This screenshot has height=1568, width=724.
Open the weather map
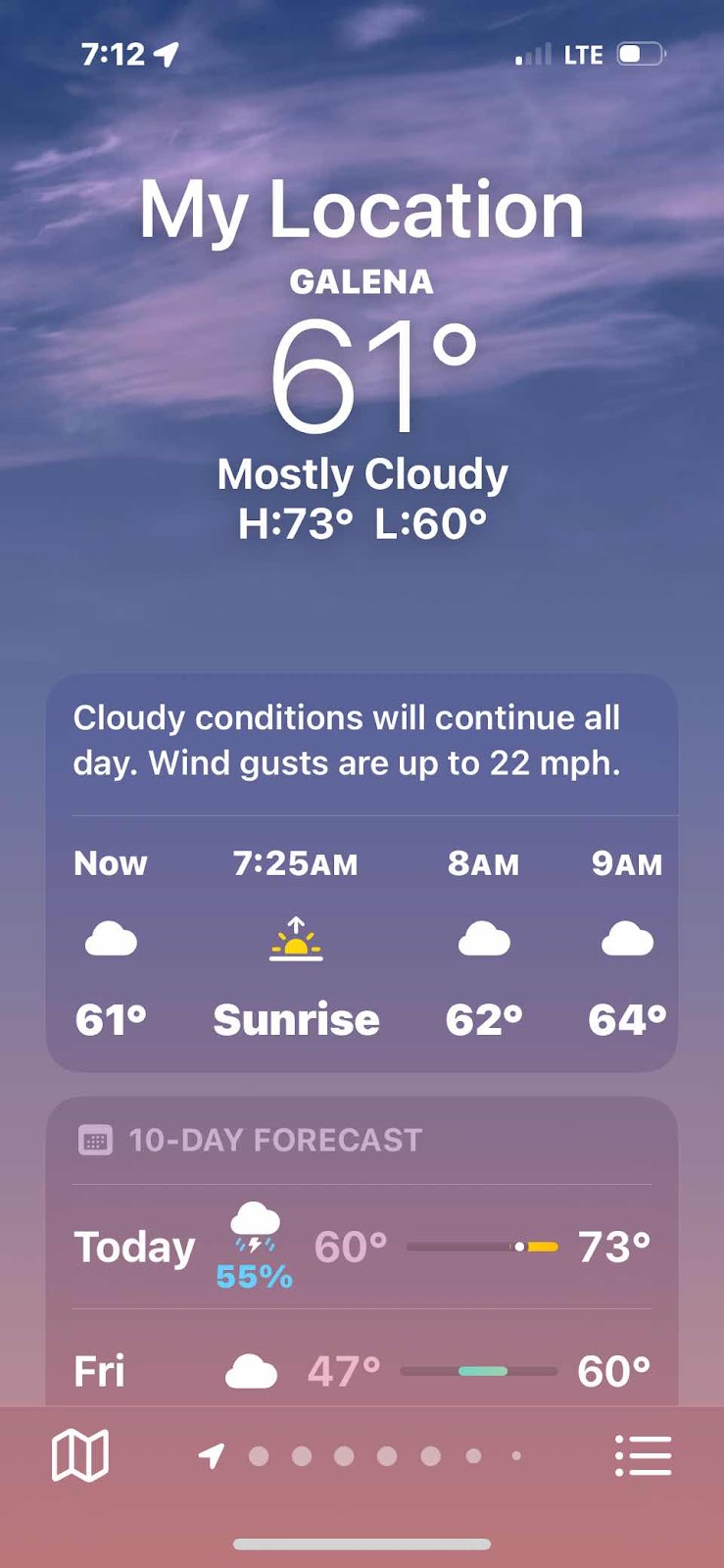tap(79, 1455)
